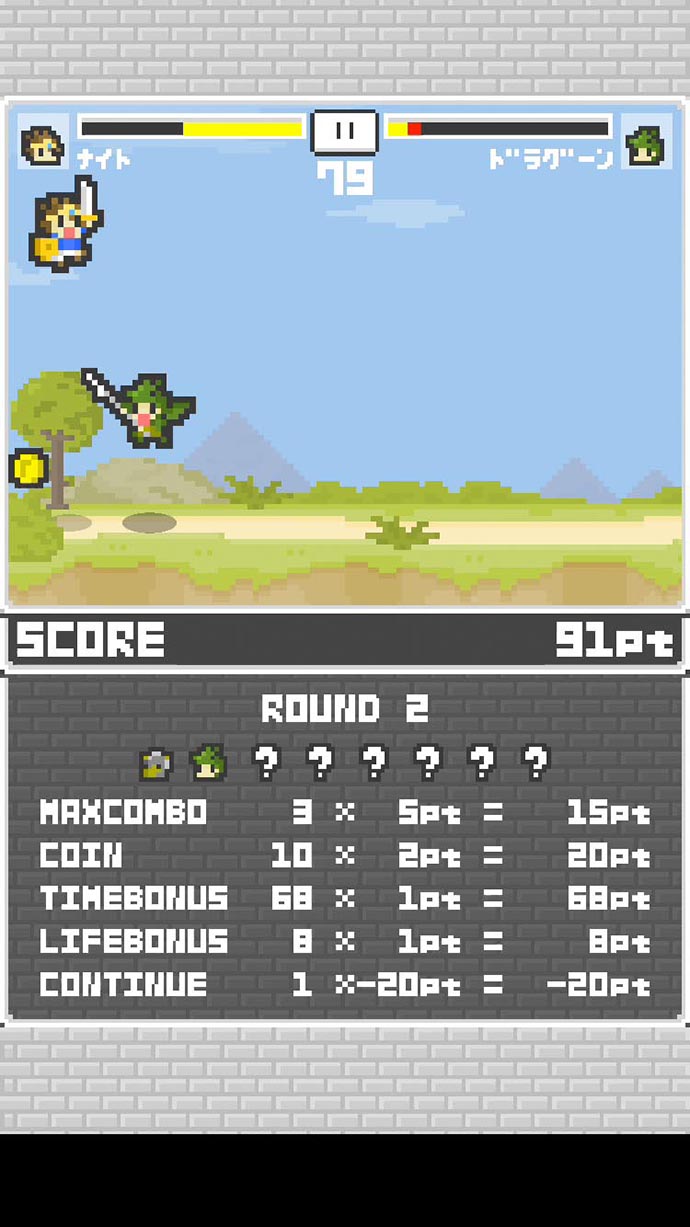Pause the game with the pause button
Screen dimensions: 690x1227
[x=345, y=131]
